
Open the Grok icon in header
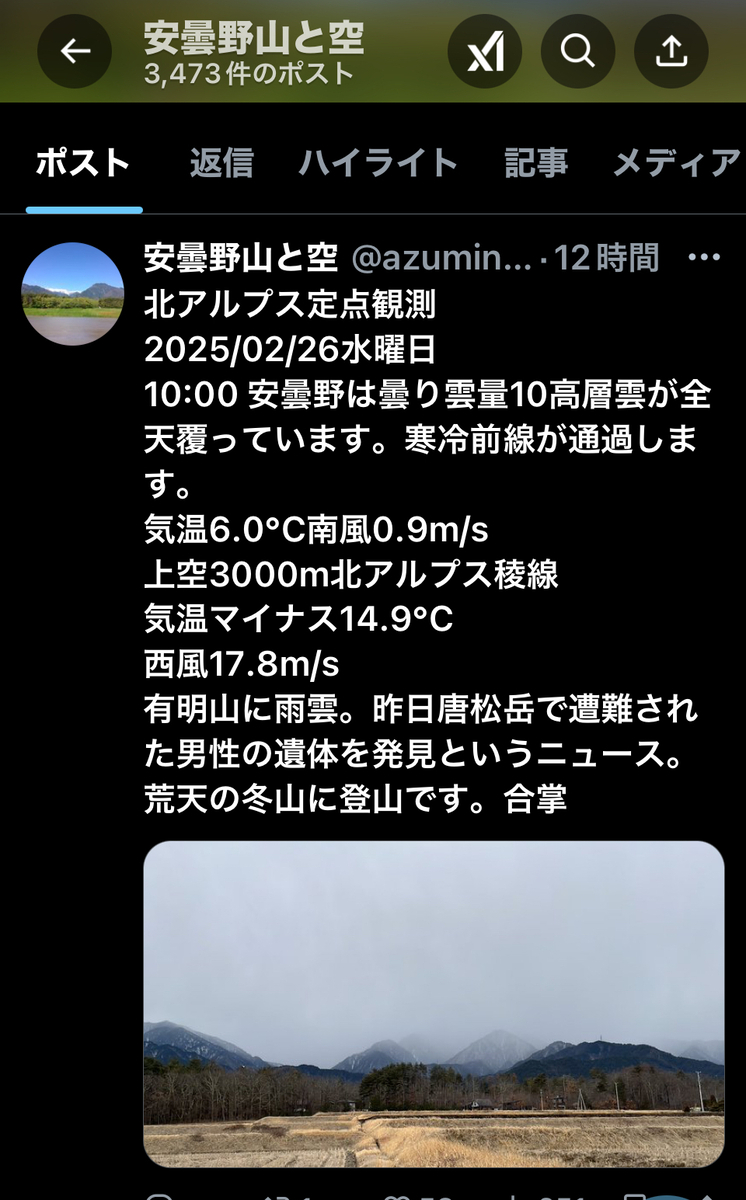pyautogui.click(x=485, y=52)
